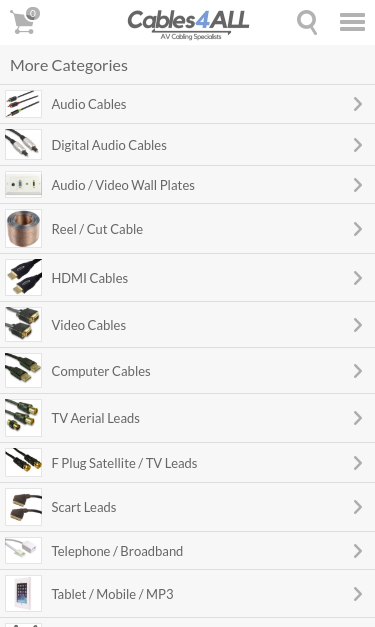
Task: Browse TV Aerial Leads
Action: point(188,418)
